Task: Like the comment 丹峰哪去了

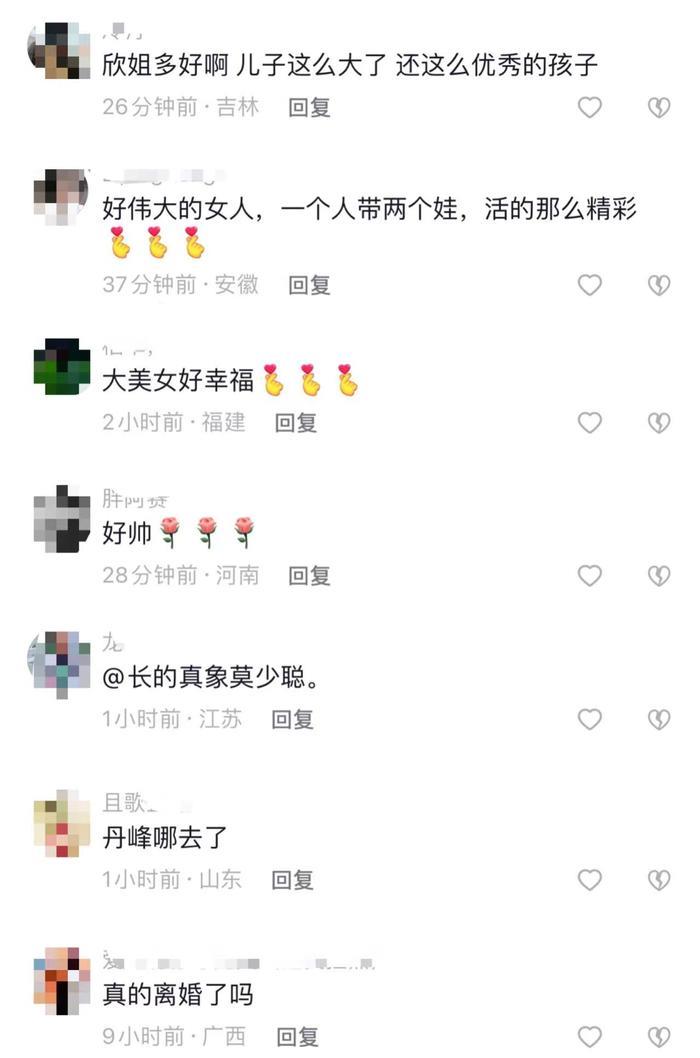Action: click(590, 880)
